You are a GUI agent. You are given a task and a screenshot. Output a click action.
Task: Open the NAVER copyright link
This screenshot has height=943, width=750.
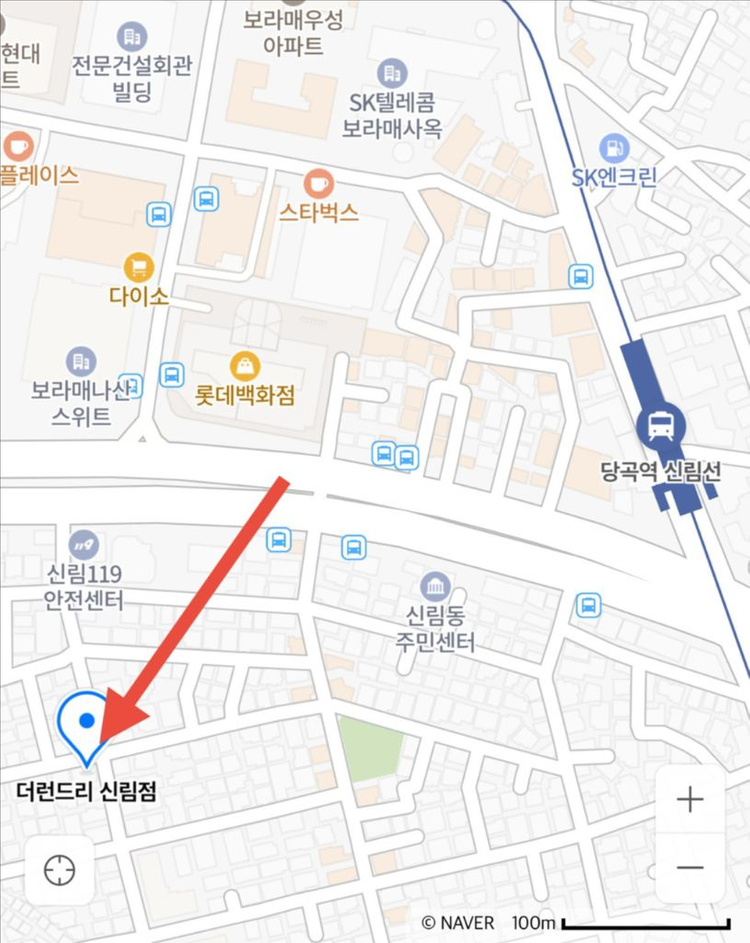(x=459, y=922)
